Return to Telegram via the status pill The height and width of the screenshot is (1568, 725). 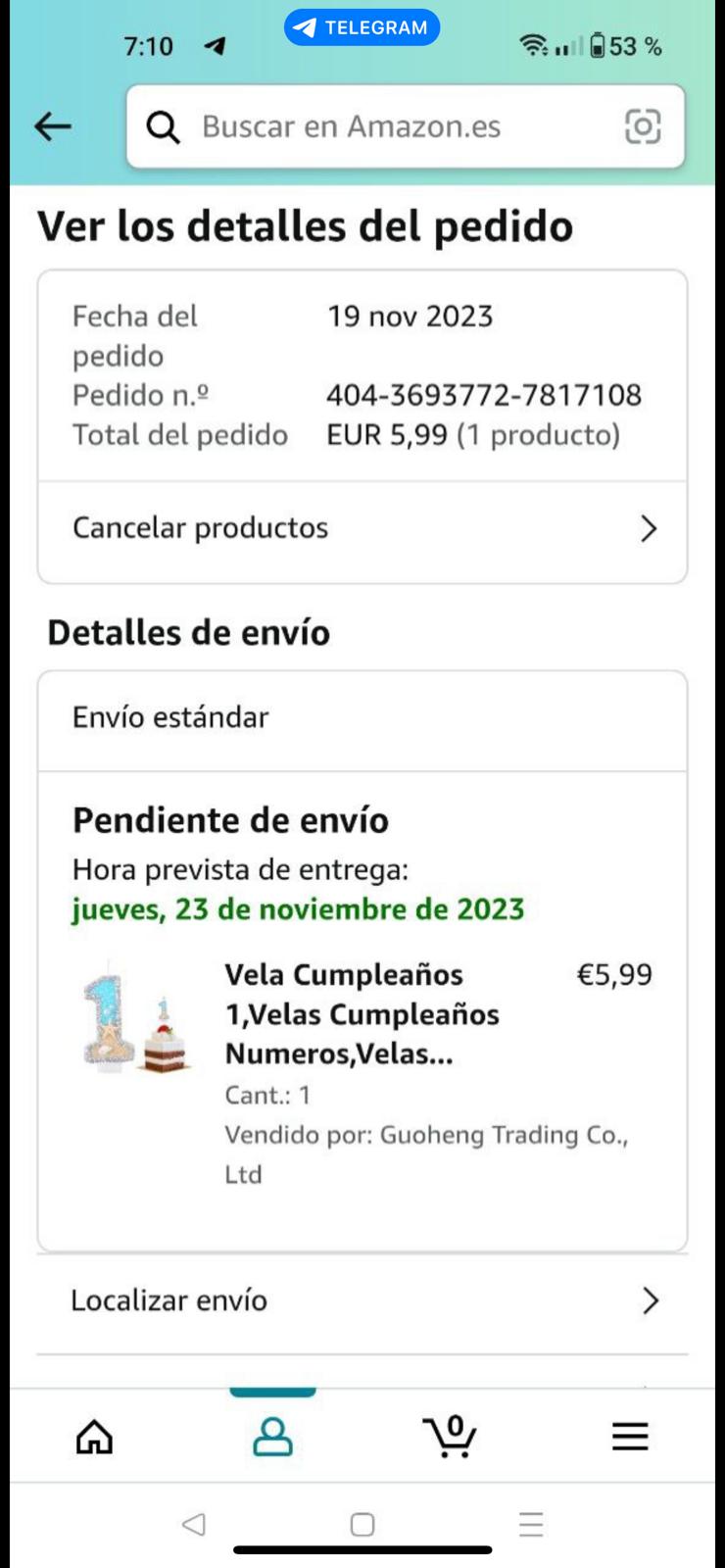click(x=362, y=27)
